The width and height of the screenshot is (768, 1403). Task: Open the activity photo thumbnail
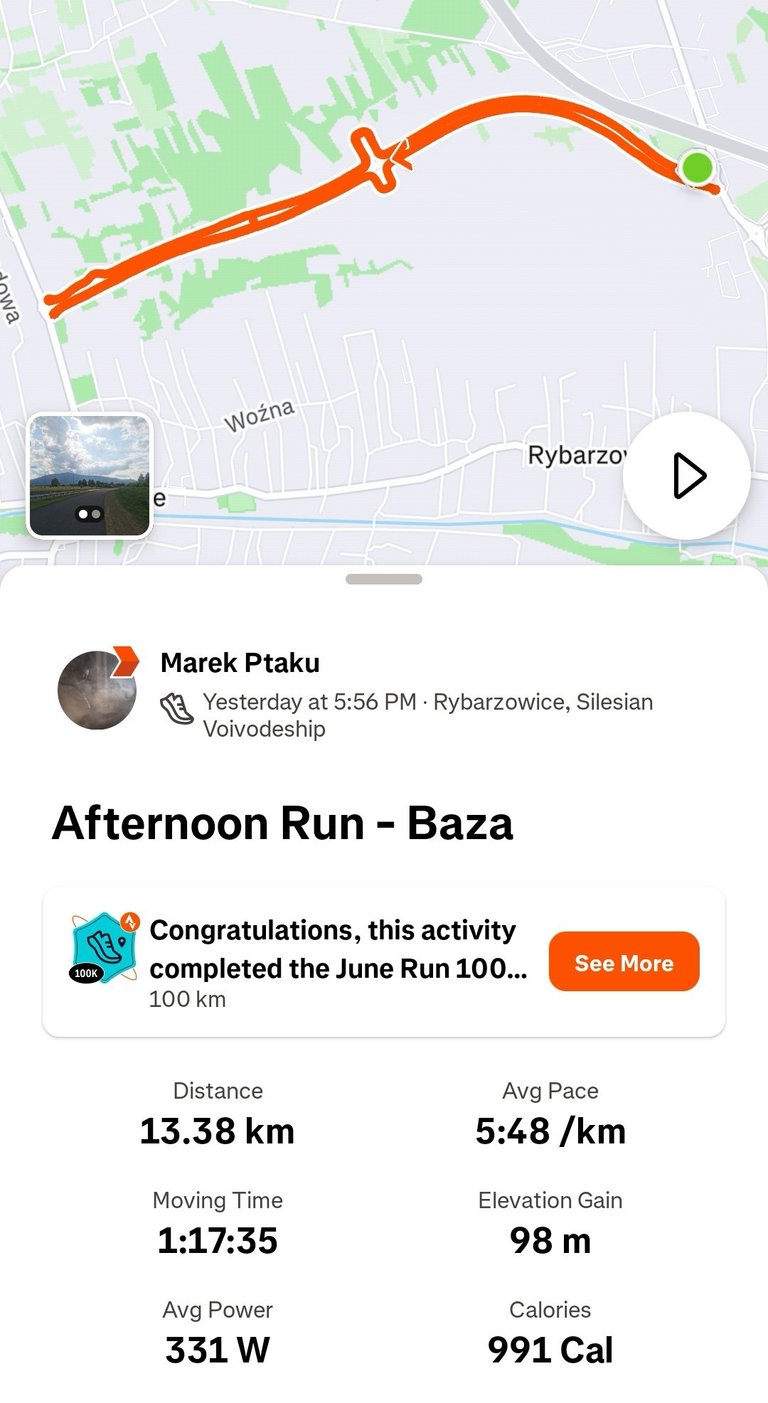[x=89, y=476]
